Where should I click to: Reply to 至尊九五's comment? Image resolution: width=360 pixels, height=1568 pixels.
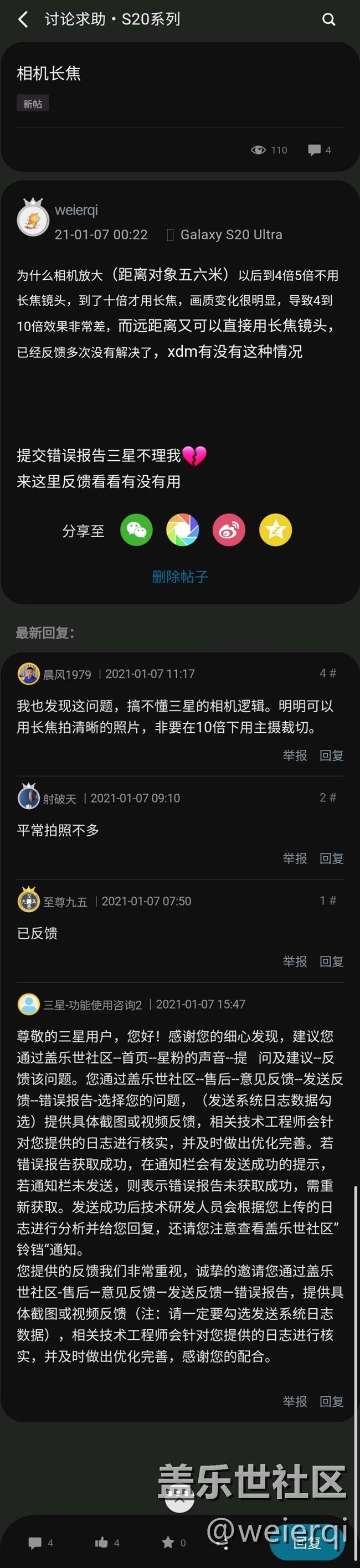pyautogui.click(x=331, y=961)
